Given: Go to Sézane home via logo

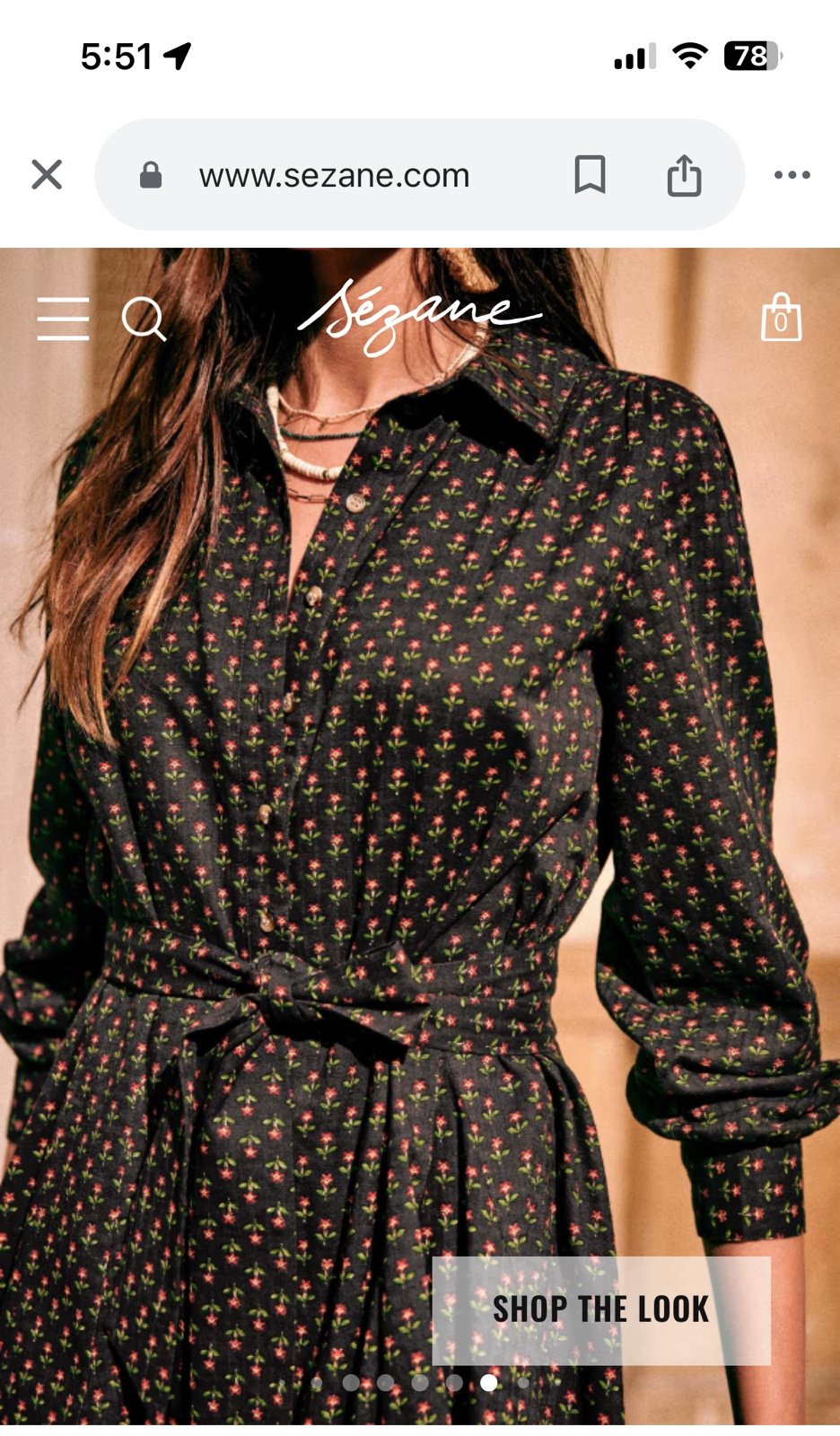Looking at the screenshot, I should click(x=419, y=317).
